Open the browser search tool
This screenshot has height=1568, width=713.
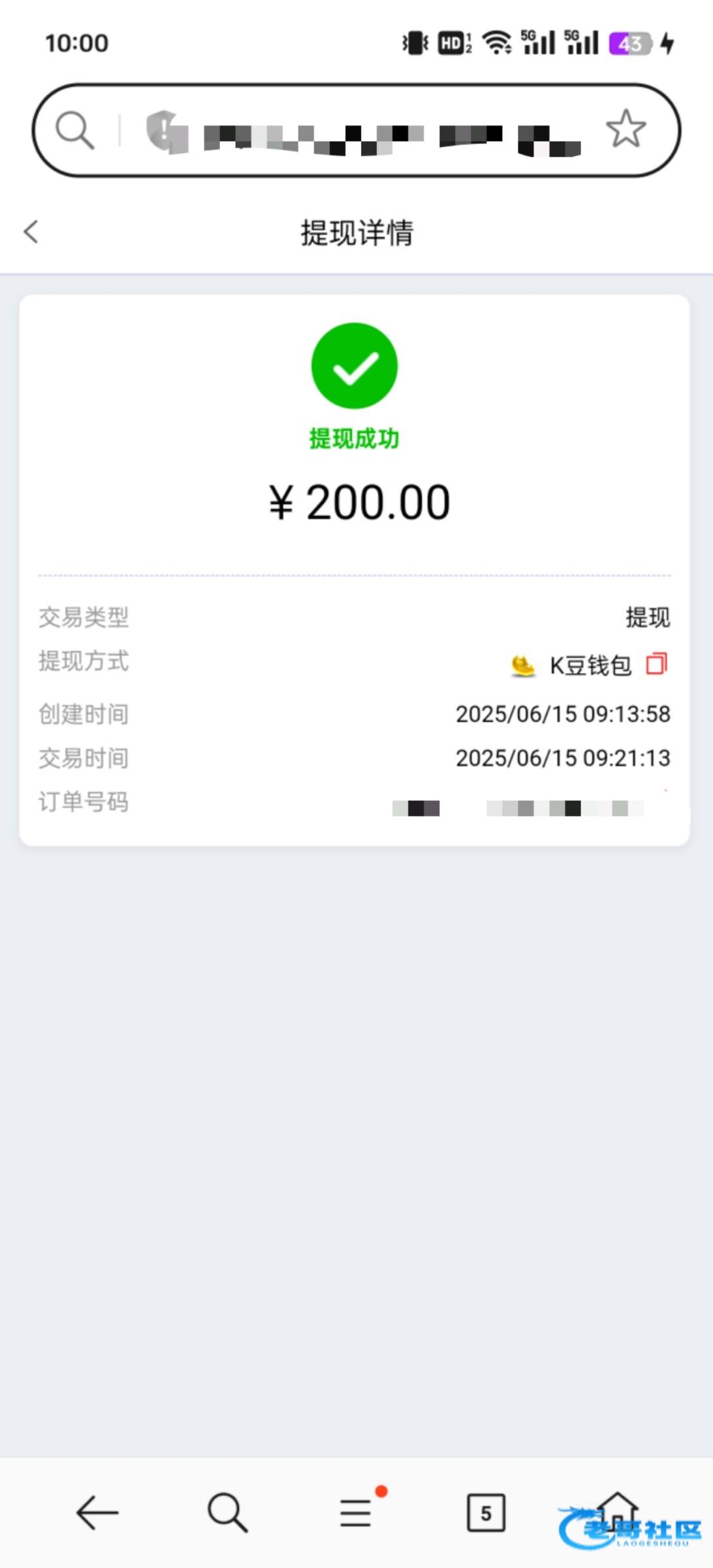pos(227,1512)
